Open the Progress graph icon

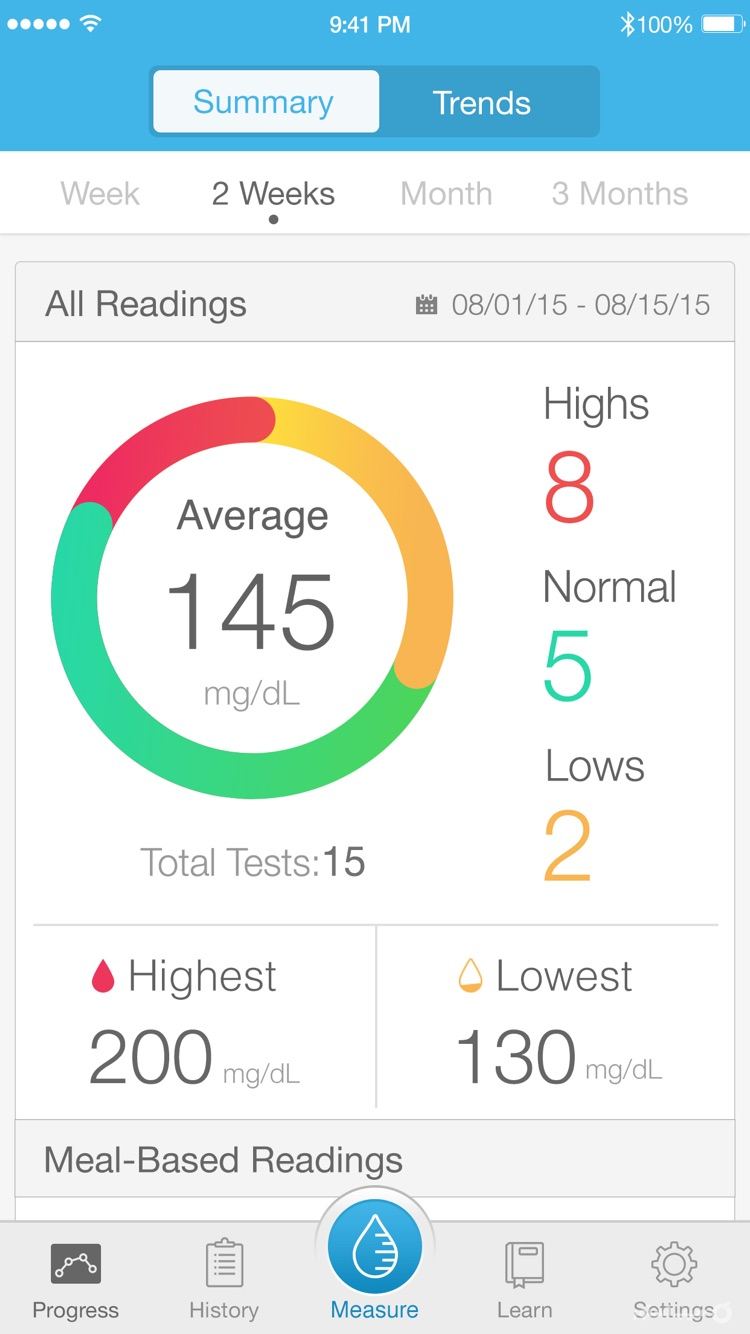[x=75, y=1265]
